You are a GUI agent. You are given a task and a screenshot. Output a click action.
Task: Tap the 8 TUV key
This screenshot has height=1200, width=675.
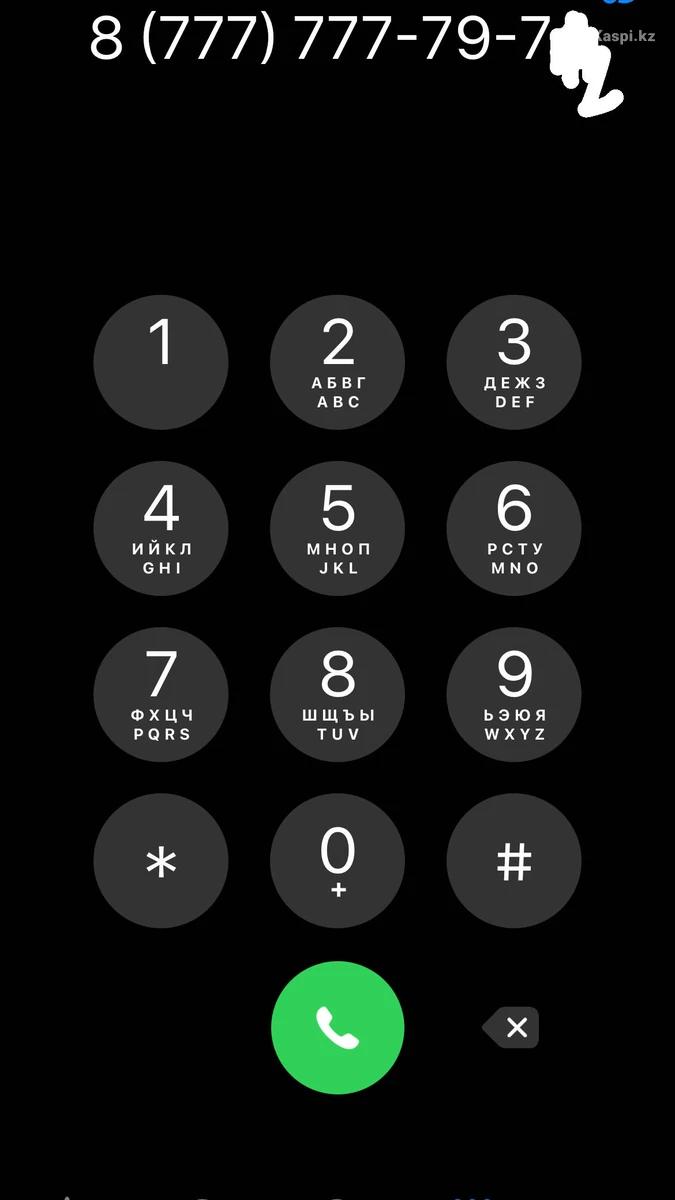click(x=338, y=694)
